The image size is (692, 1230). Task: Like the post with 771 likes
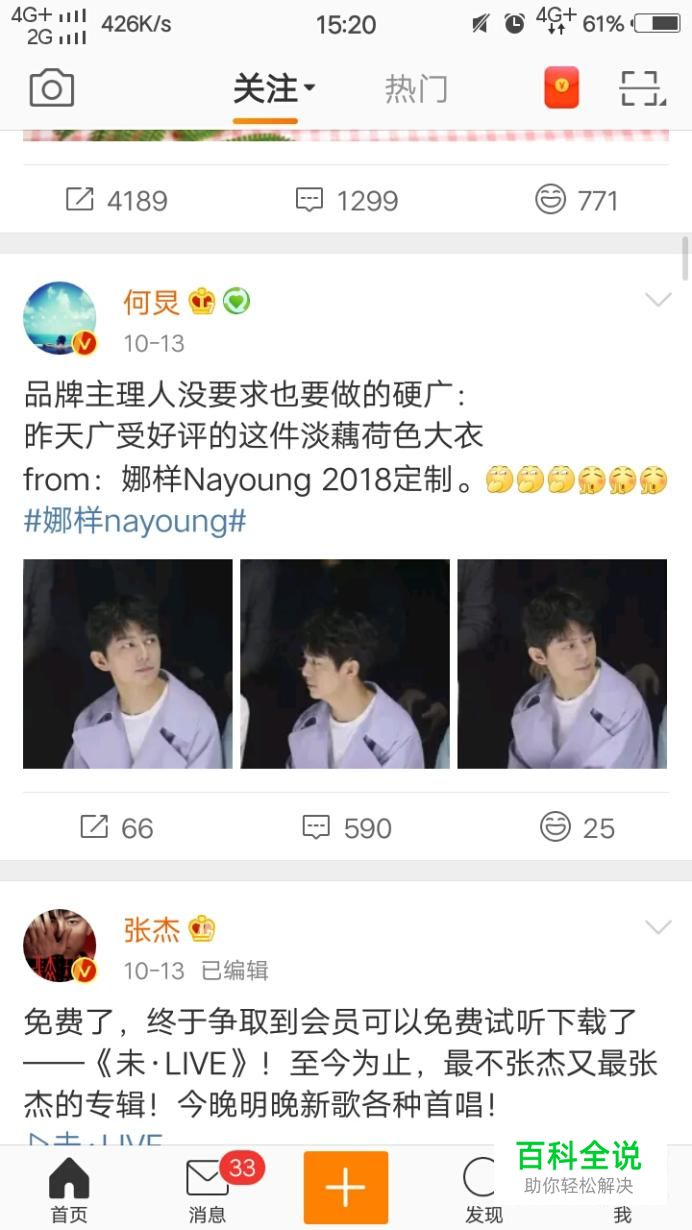pos(577,200)
